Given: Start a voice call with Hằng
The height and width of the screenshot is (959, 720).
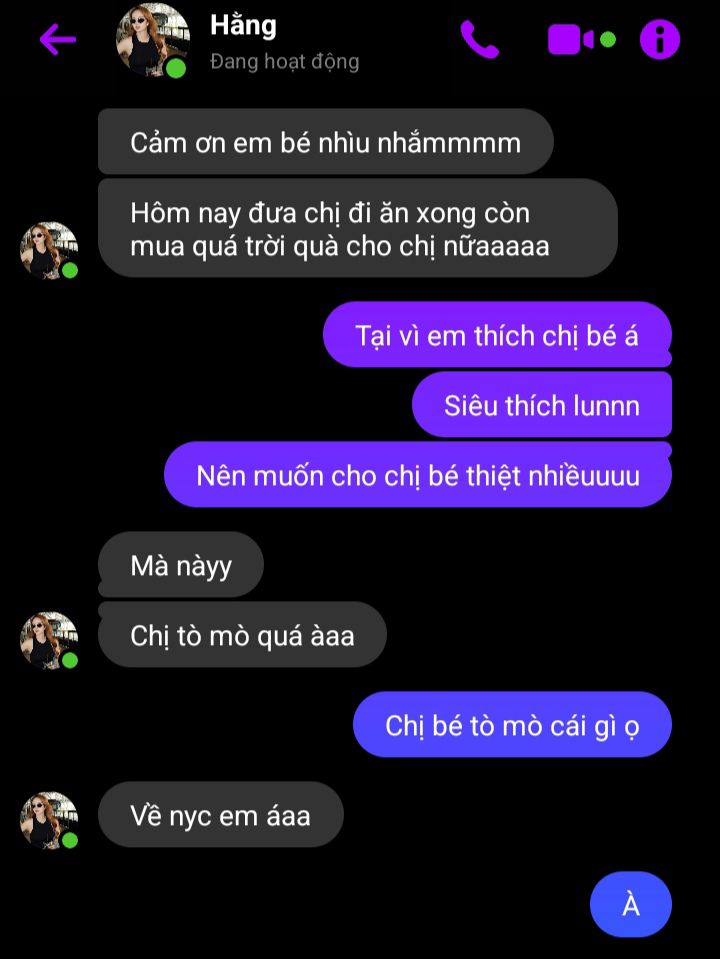Looking at the screenshot, I should click(479, 40).
